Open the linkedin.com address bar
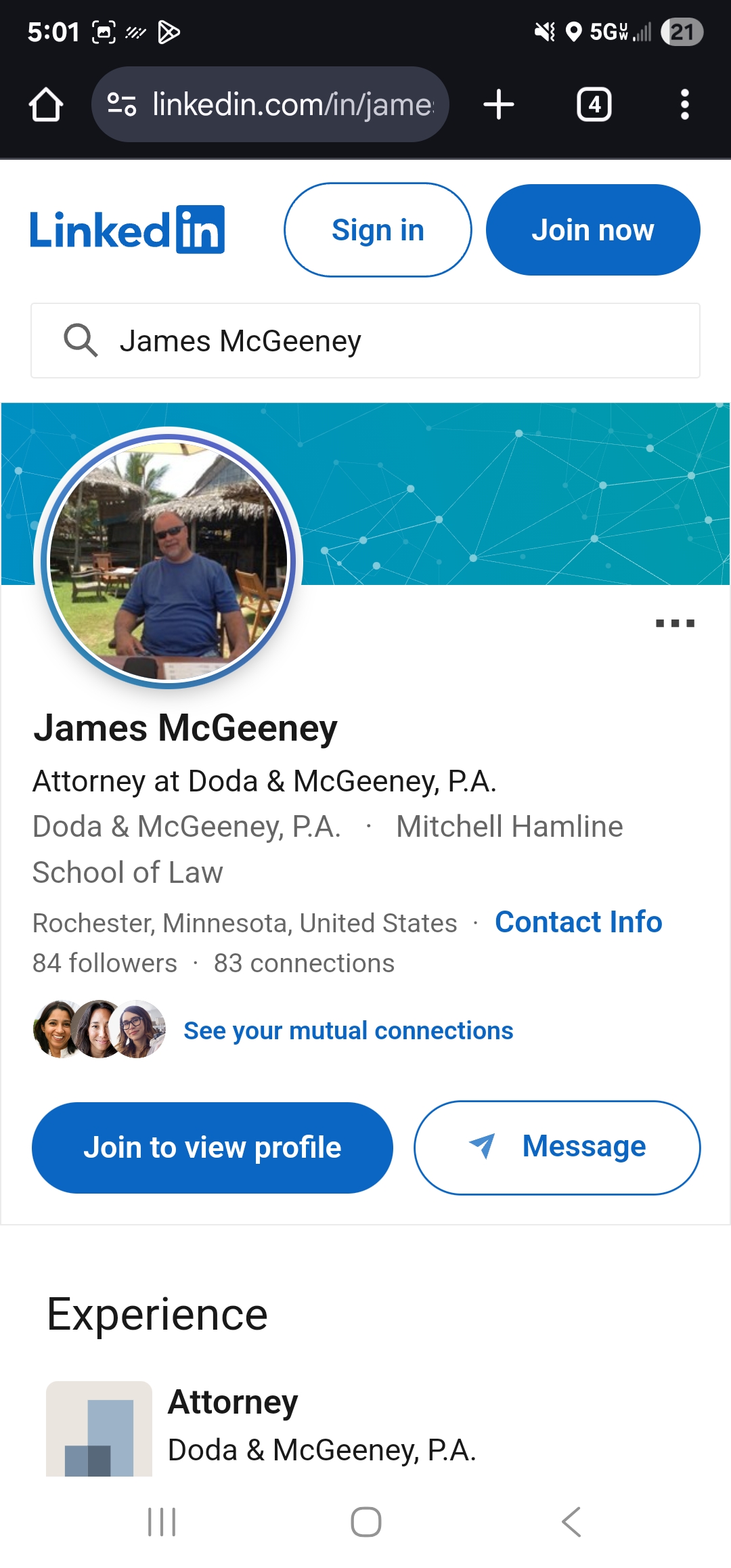 pyautogui.click(x=270, y=104)
